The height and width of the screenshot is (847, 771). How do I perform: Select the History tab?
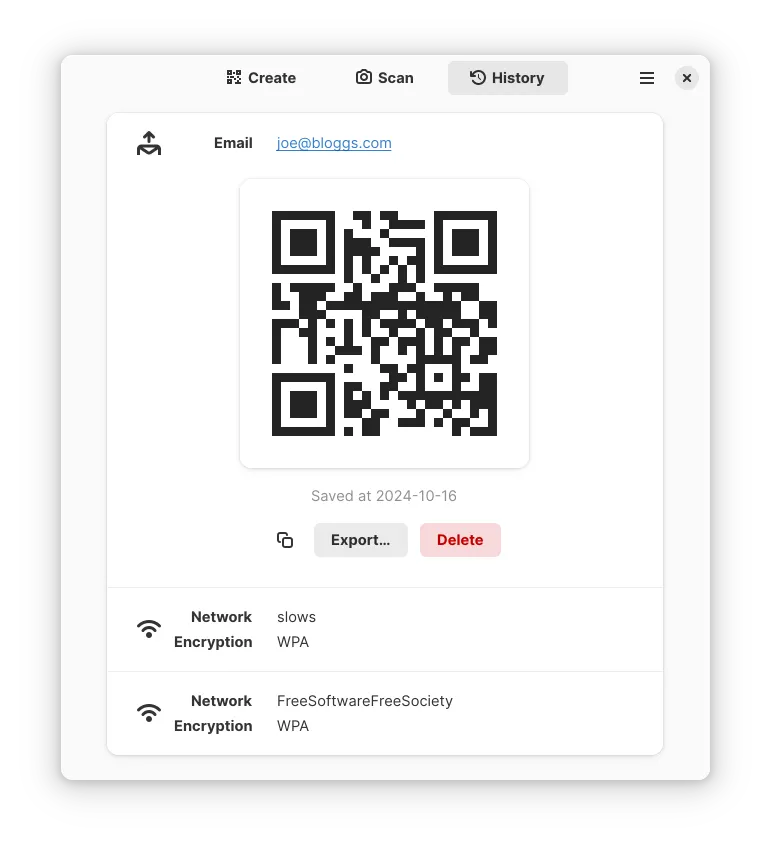508,78
